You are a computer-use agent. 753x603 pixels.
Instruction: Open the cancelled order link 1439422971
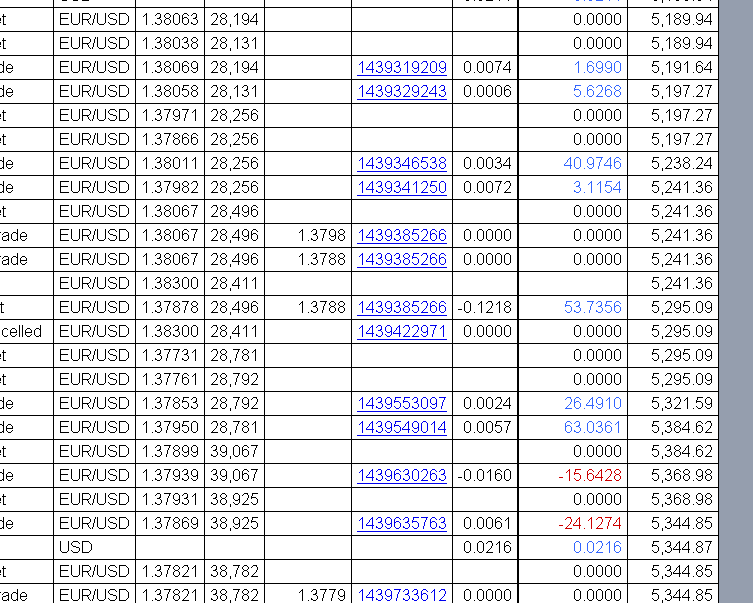point(401,331)
